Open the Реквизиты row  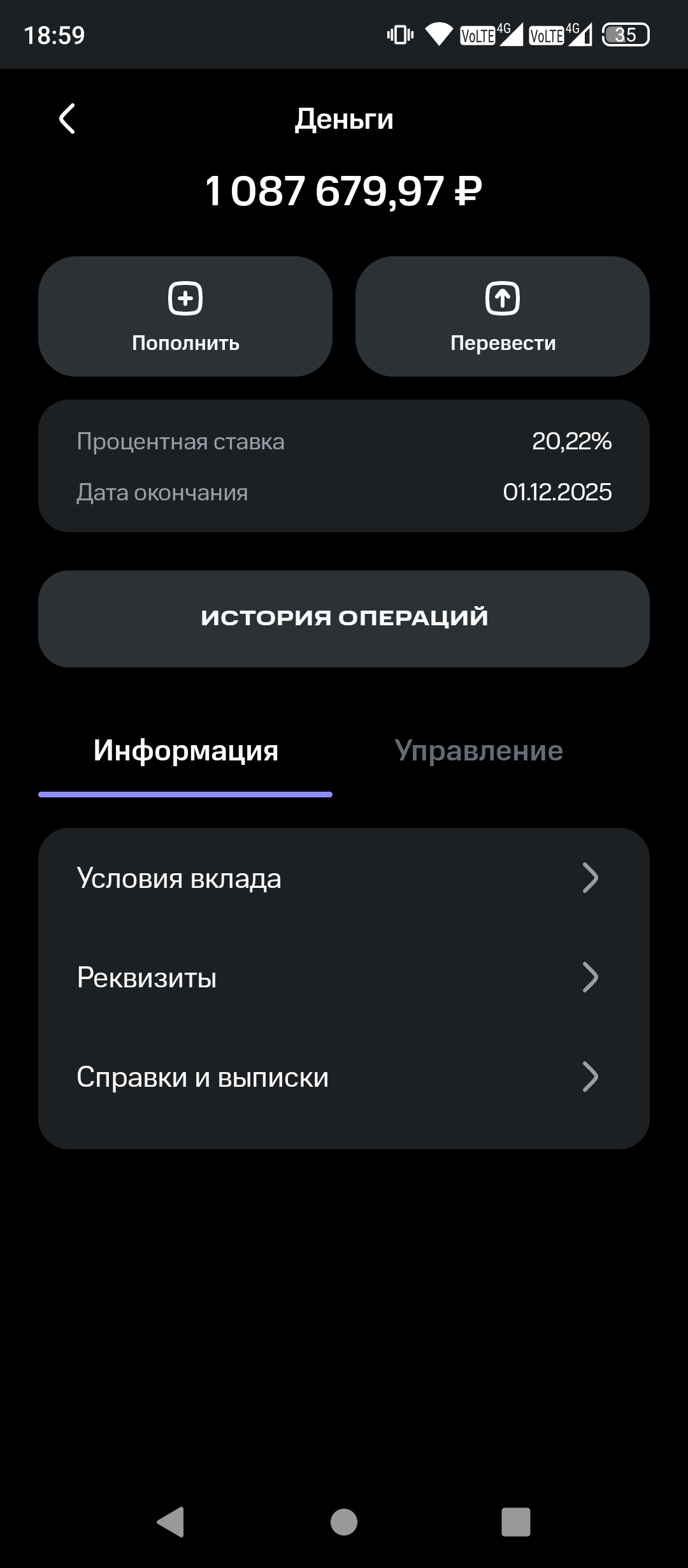[344, 978]
